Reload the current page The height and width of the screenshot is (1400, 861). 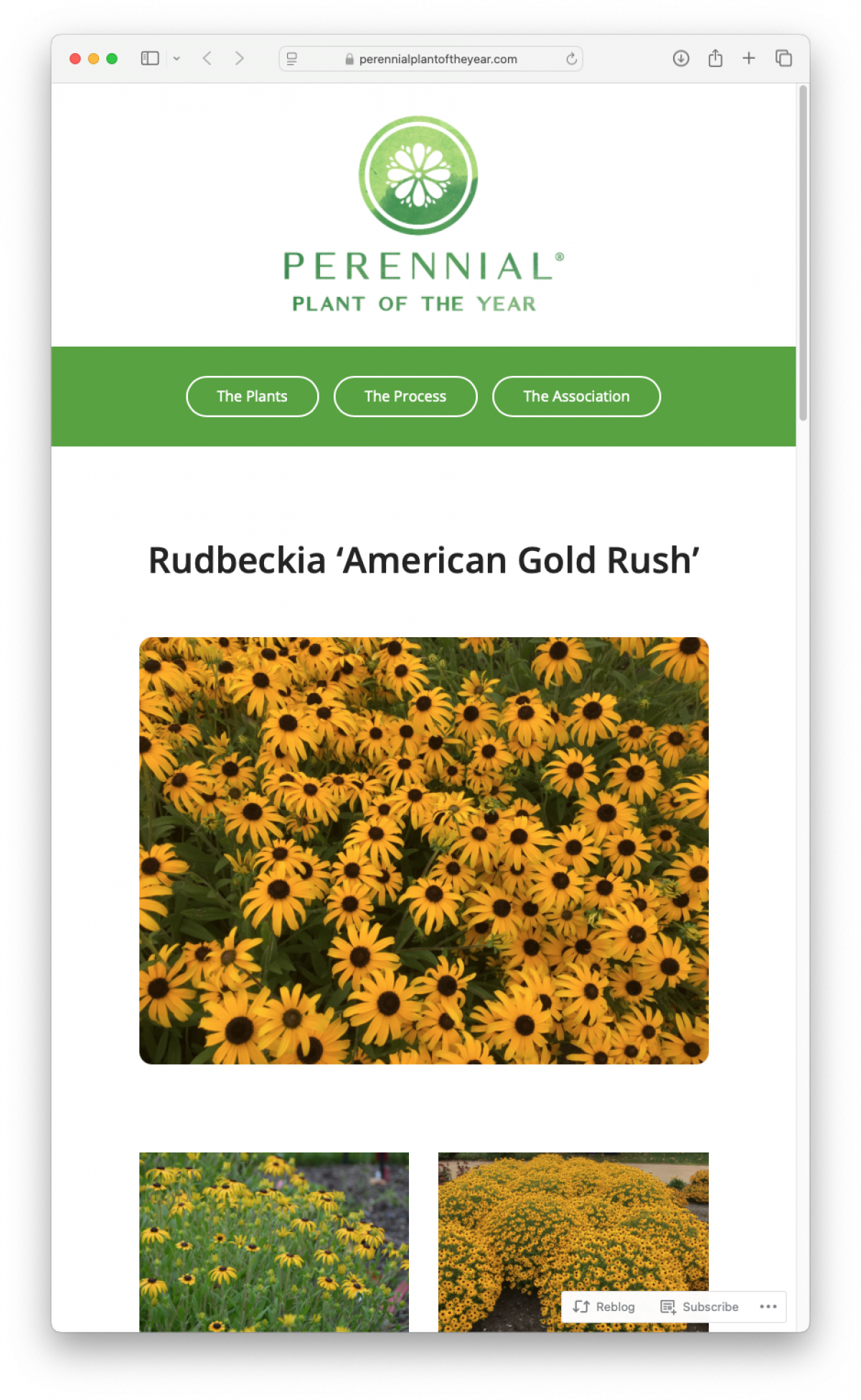(571, 59)
